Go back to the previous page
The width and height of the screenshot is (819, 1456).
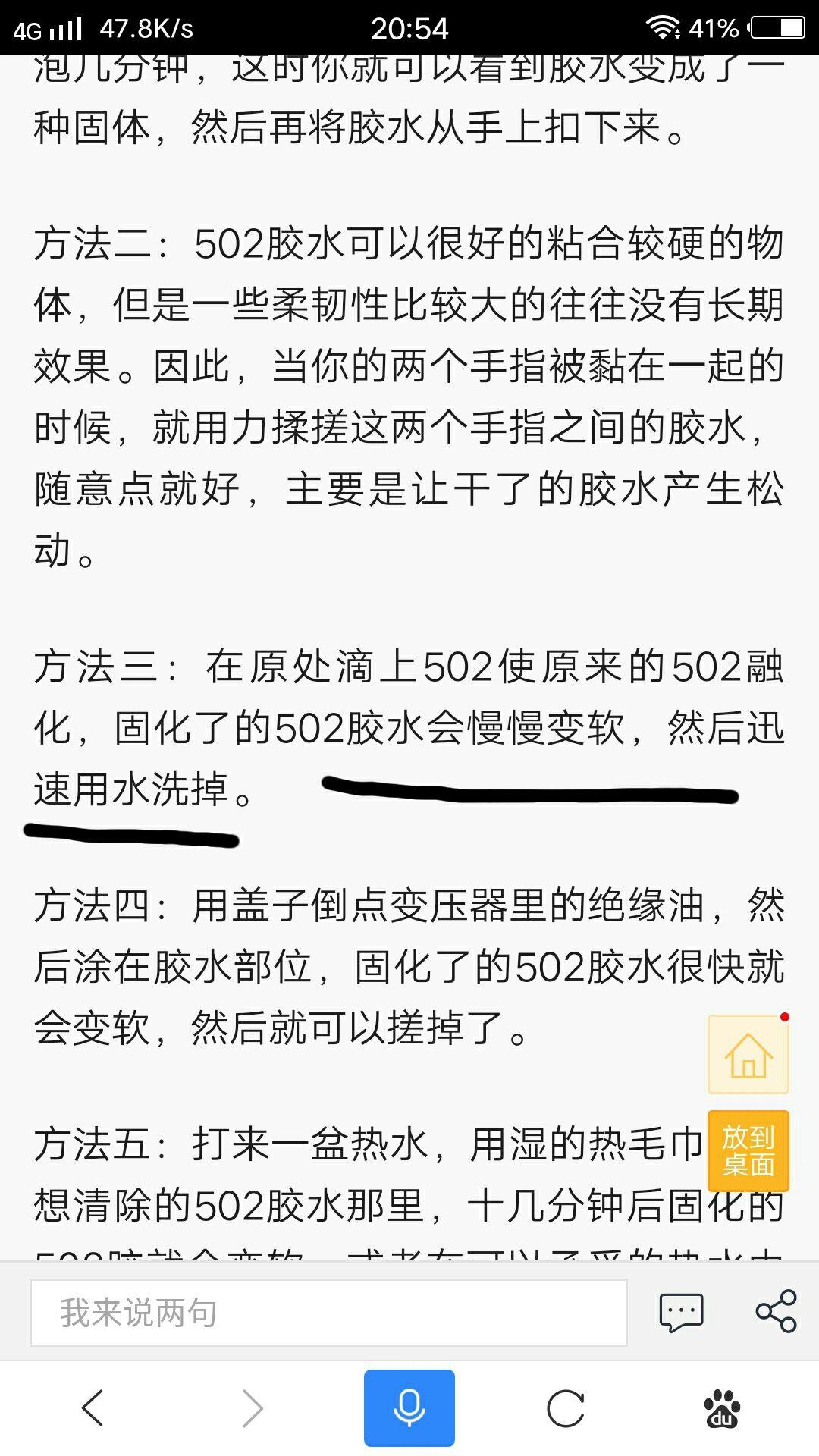[93, 1408]
